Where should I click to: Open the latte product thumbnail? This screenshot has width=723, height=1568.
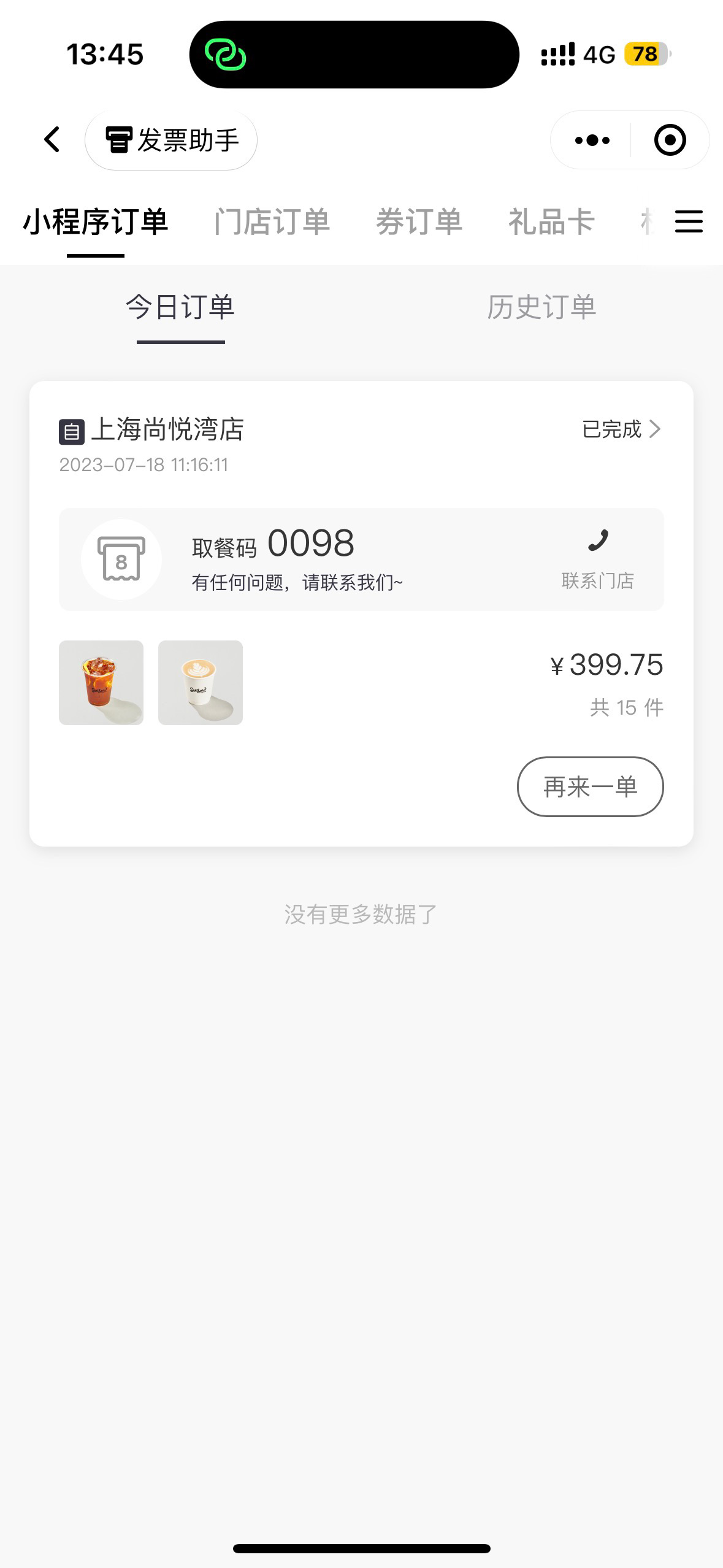click(x=201, y=683)
